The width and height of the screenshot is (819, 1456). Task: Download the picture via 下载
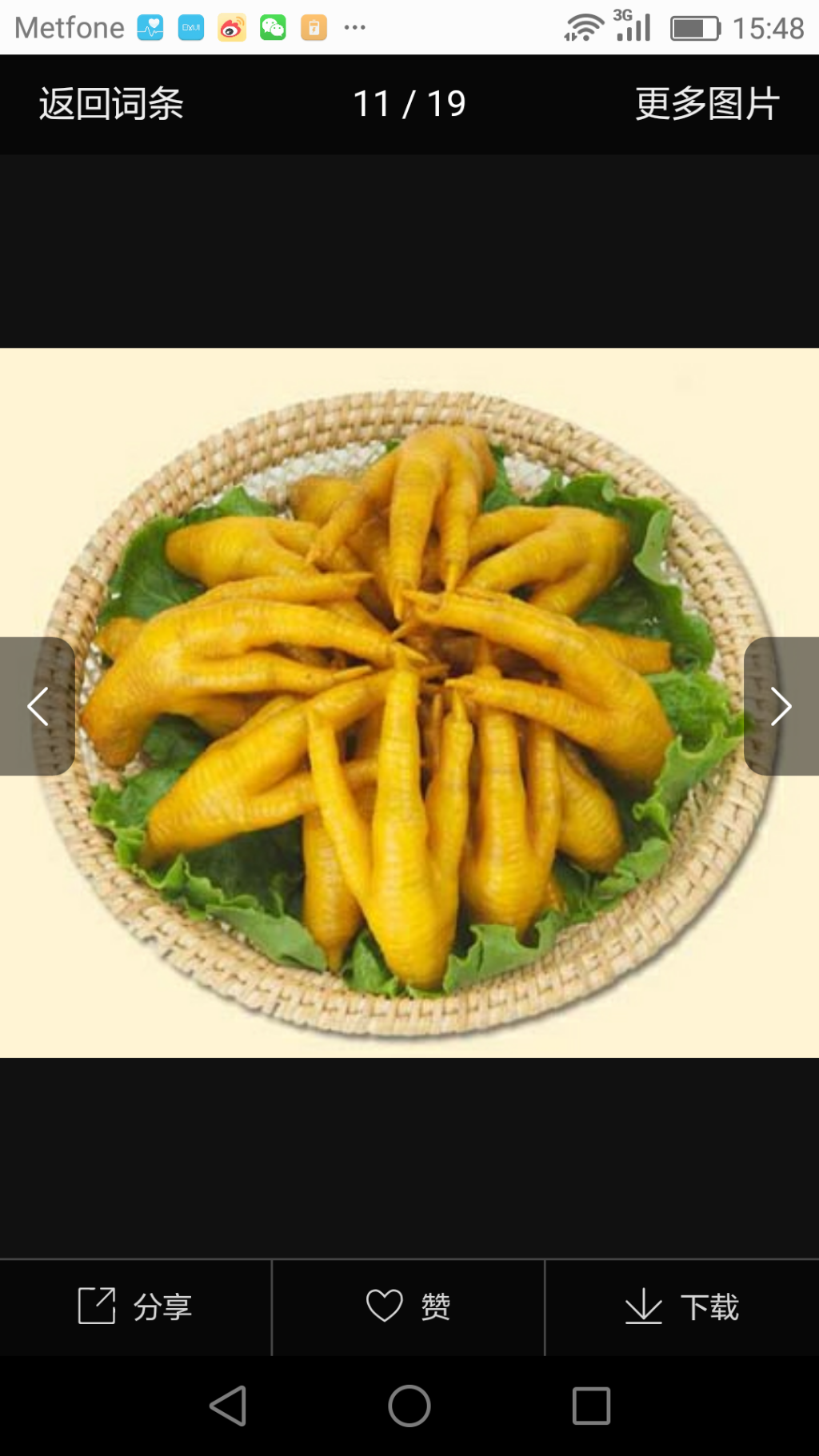pos(681,1306)
